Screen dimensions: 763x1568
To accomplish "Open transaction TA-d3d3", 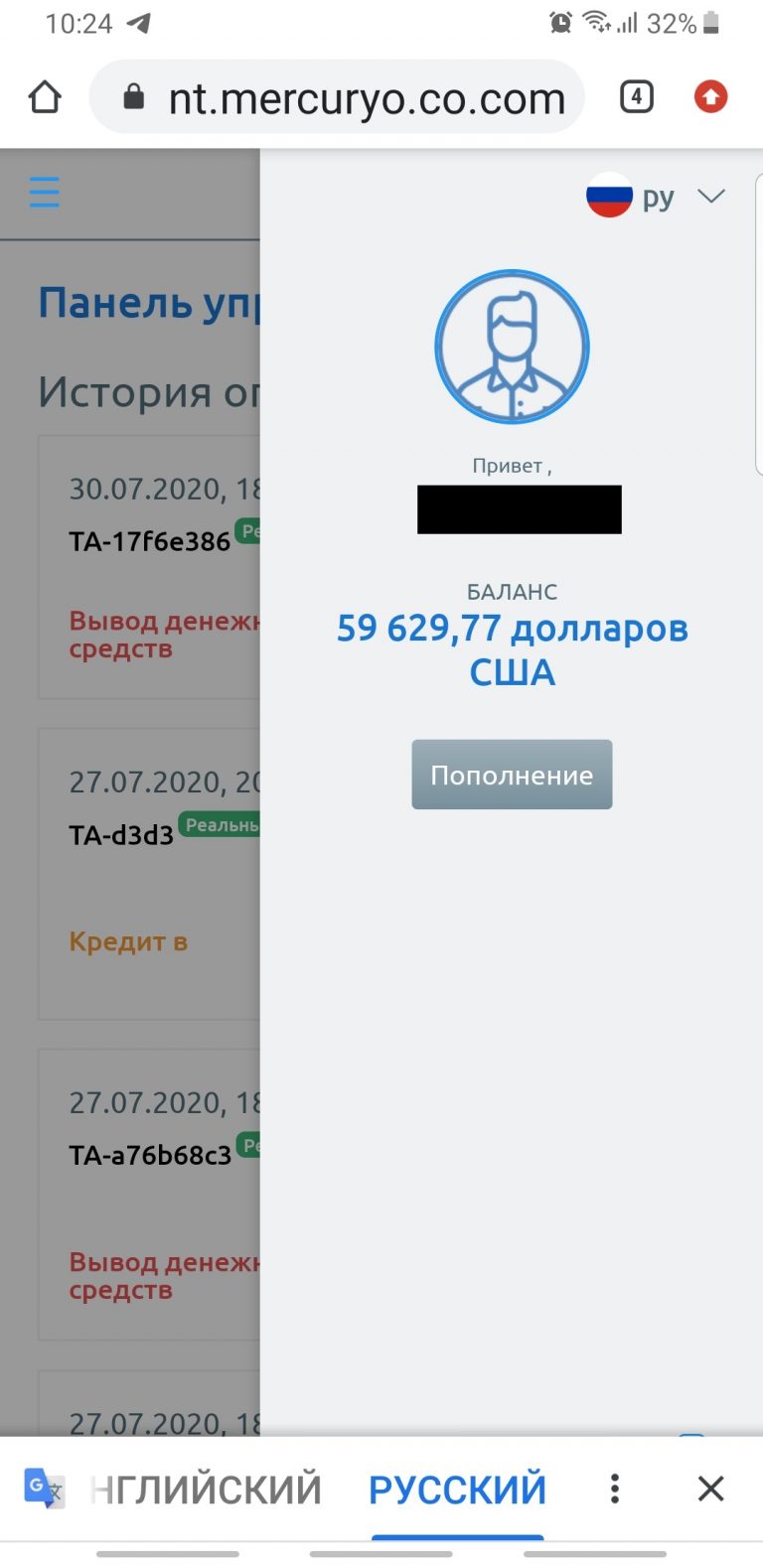I will [121, 835].
